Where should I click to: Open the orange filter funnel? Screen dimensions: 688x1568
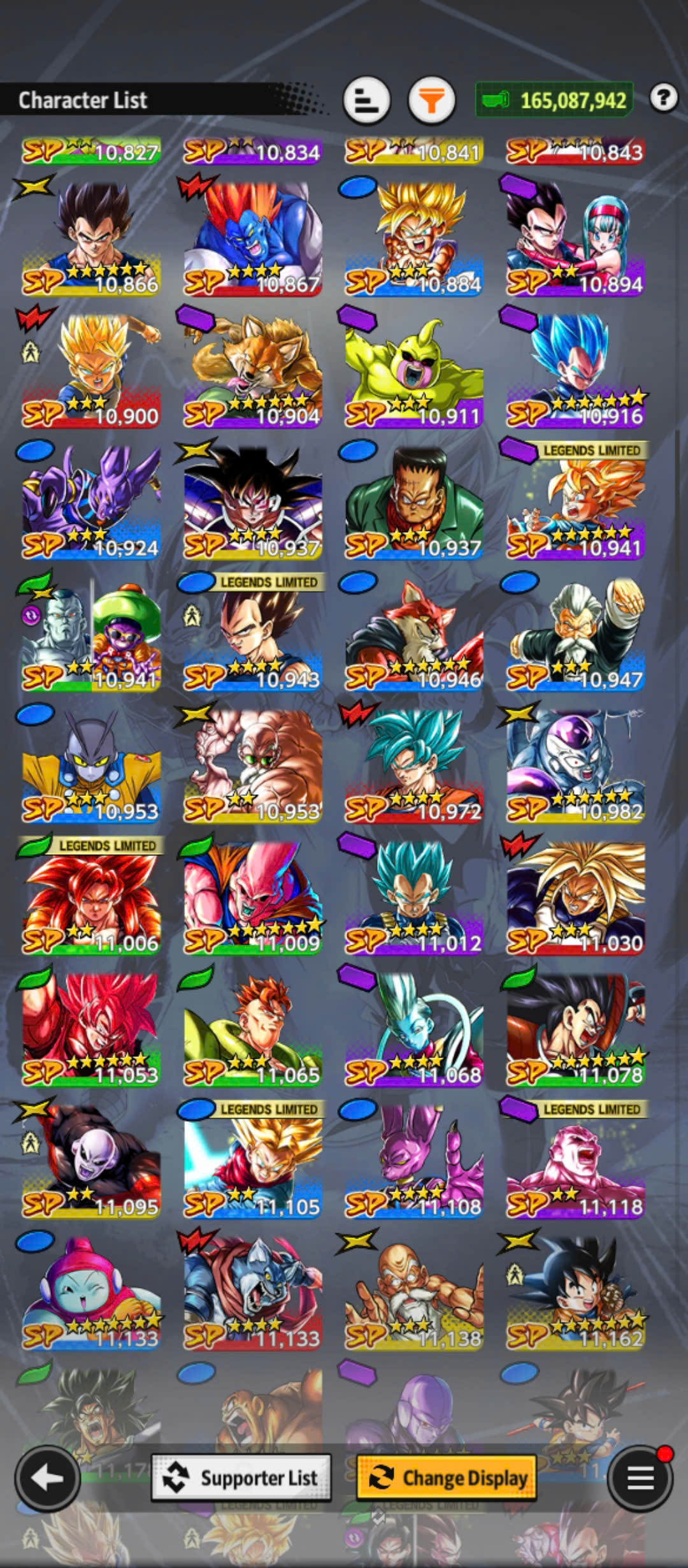click(x=431, y=100)
